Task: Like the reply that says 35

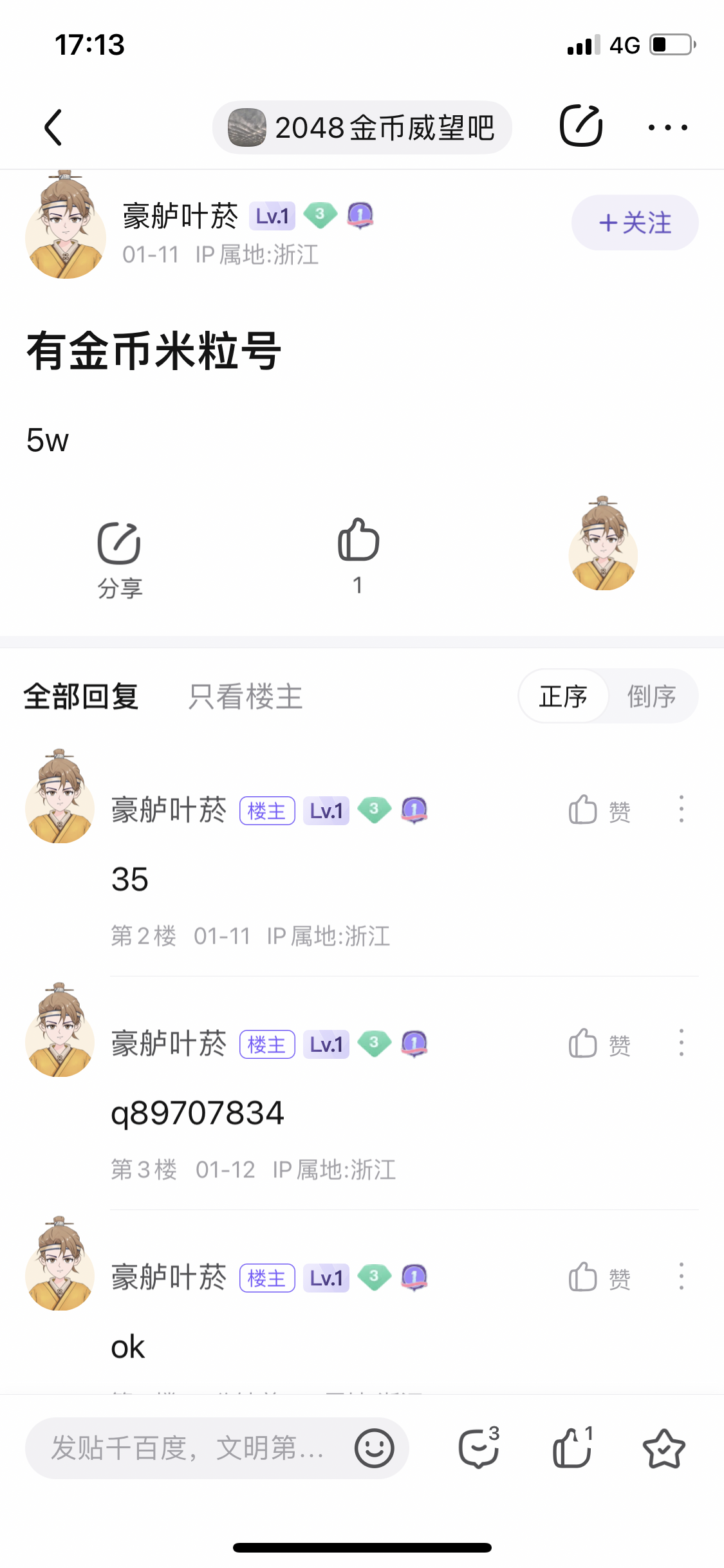Action: coord(599,810)
